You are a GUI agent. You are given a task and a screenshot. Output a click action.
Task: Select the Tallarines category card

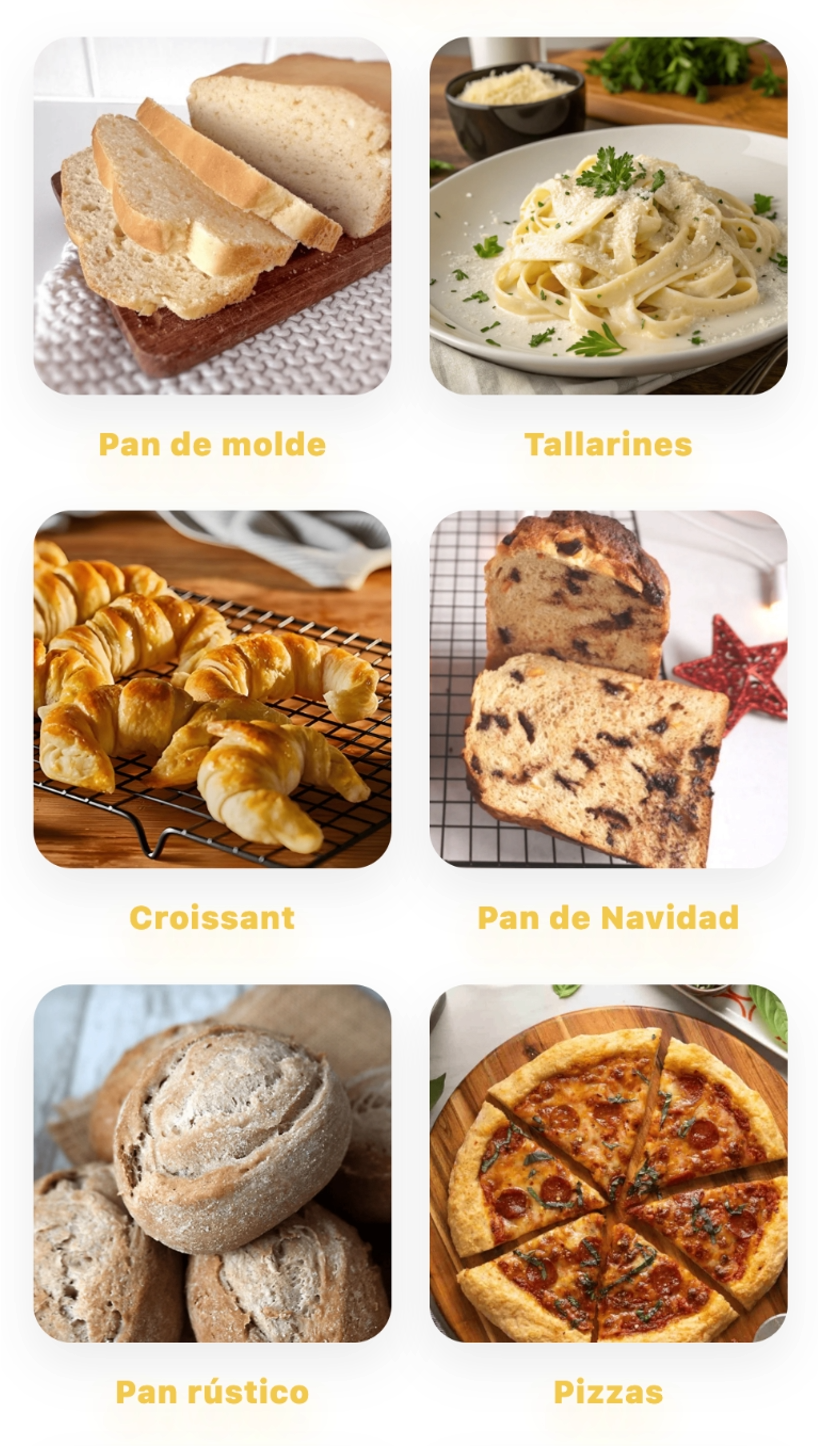click(608, 216)
